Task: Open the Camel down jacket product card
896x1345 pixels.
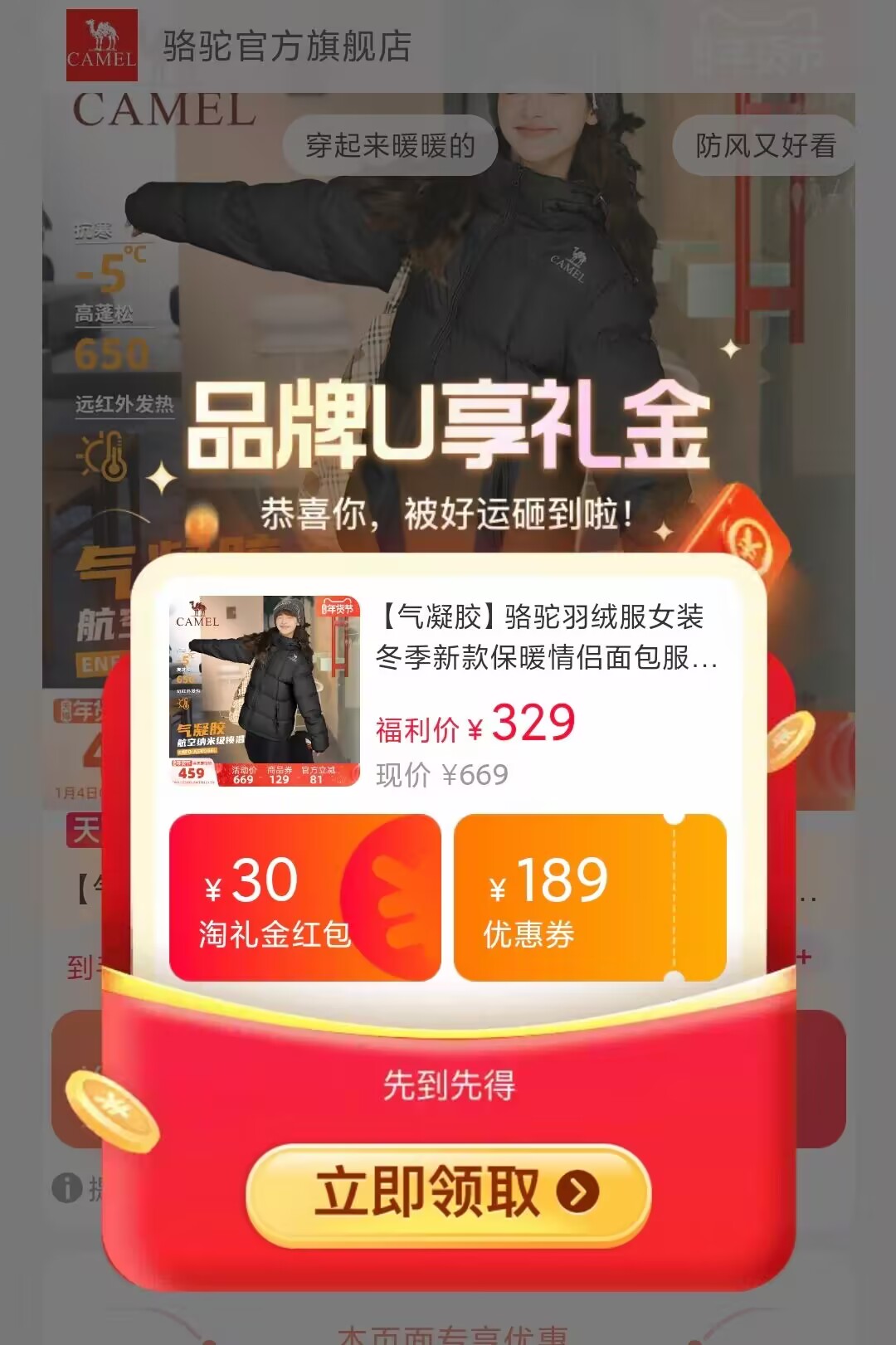Action: (448, 690)
